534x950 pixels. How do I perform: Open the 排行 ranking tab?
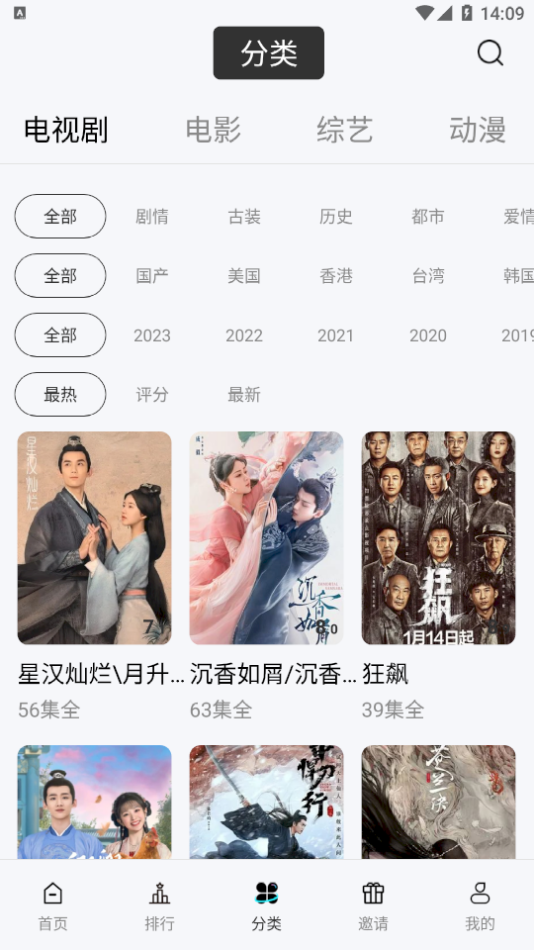pos(160,906)
